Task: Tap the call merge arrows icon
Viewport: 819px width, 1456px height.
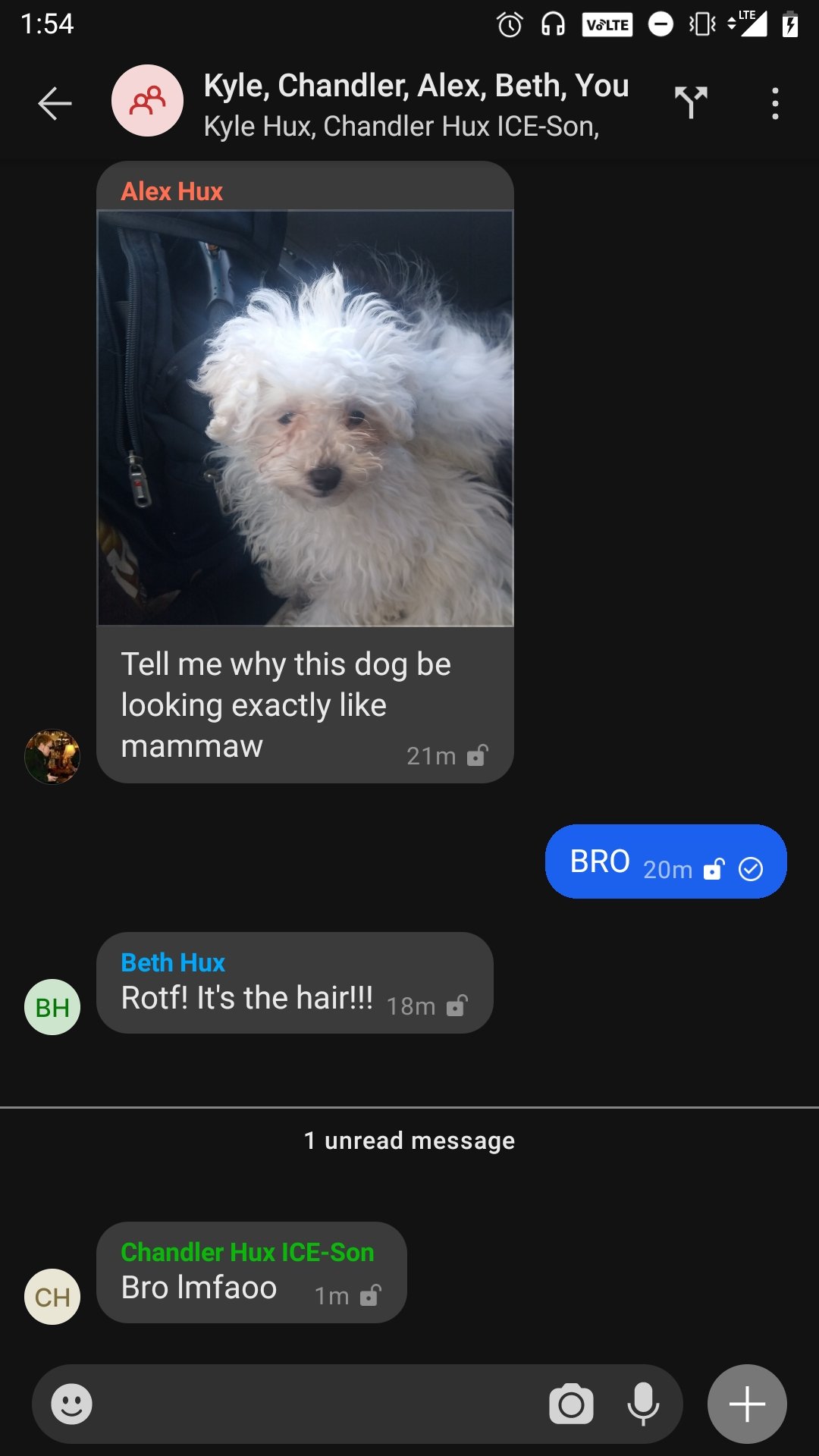Action: [691, 102]
